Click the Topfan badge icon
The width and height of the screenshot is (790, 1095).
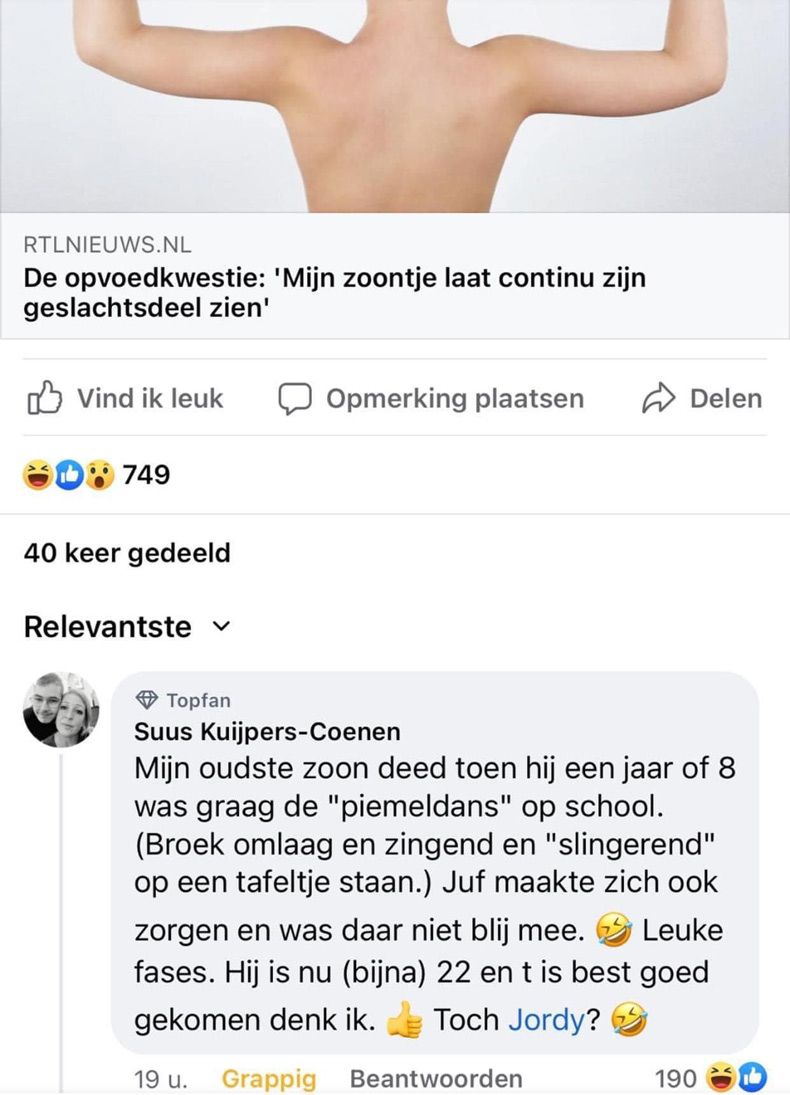147,700
